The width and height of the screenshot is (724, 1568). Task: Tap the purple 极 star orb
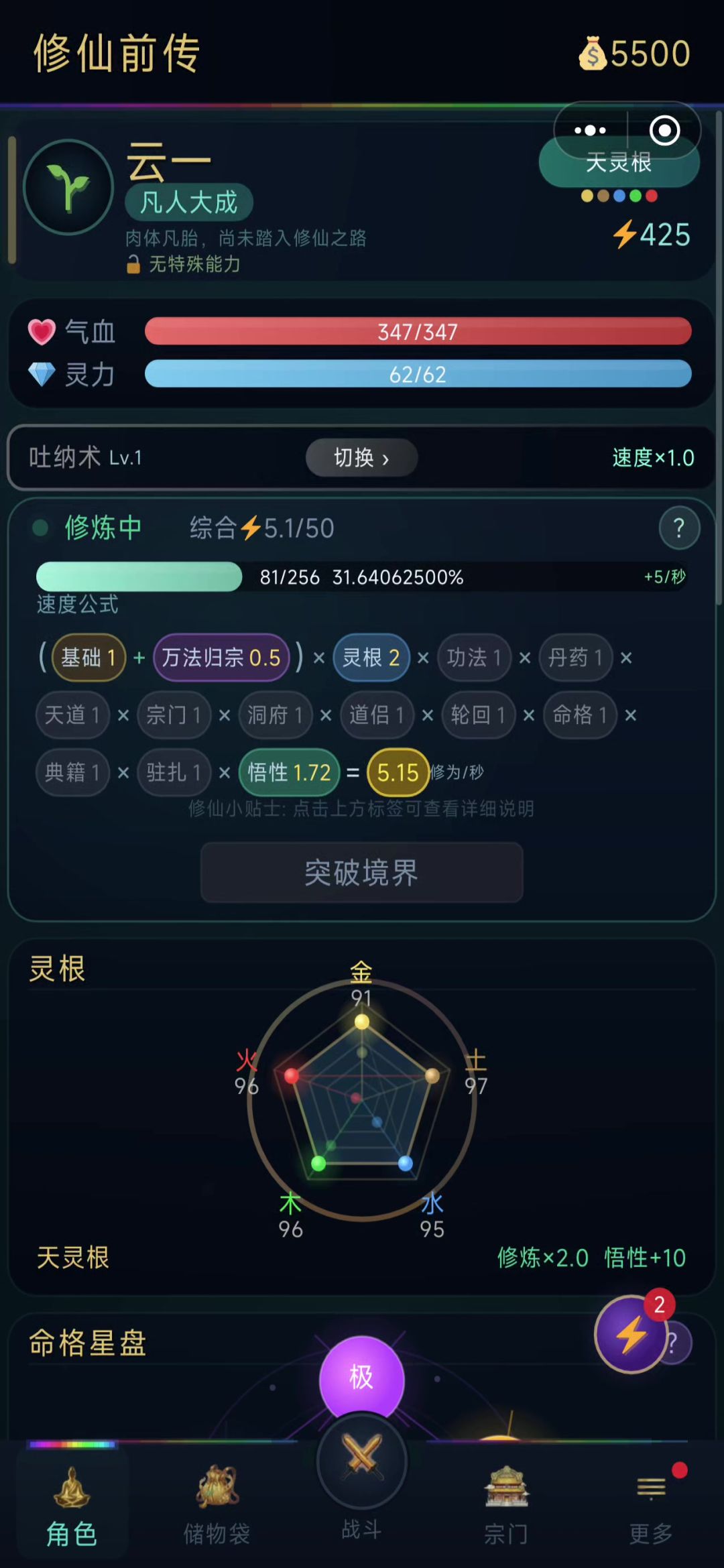pyautogui.click(x=362, y=1378)
